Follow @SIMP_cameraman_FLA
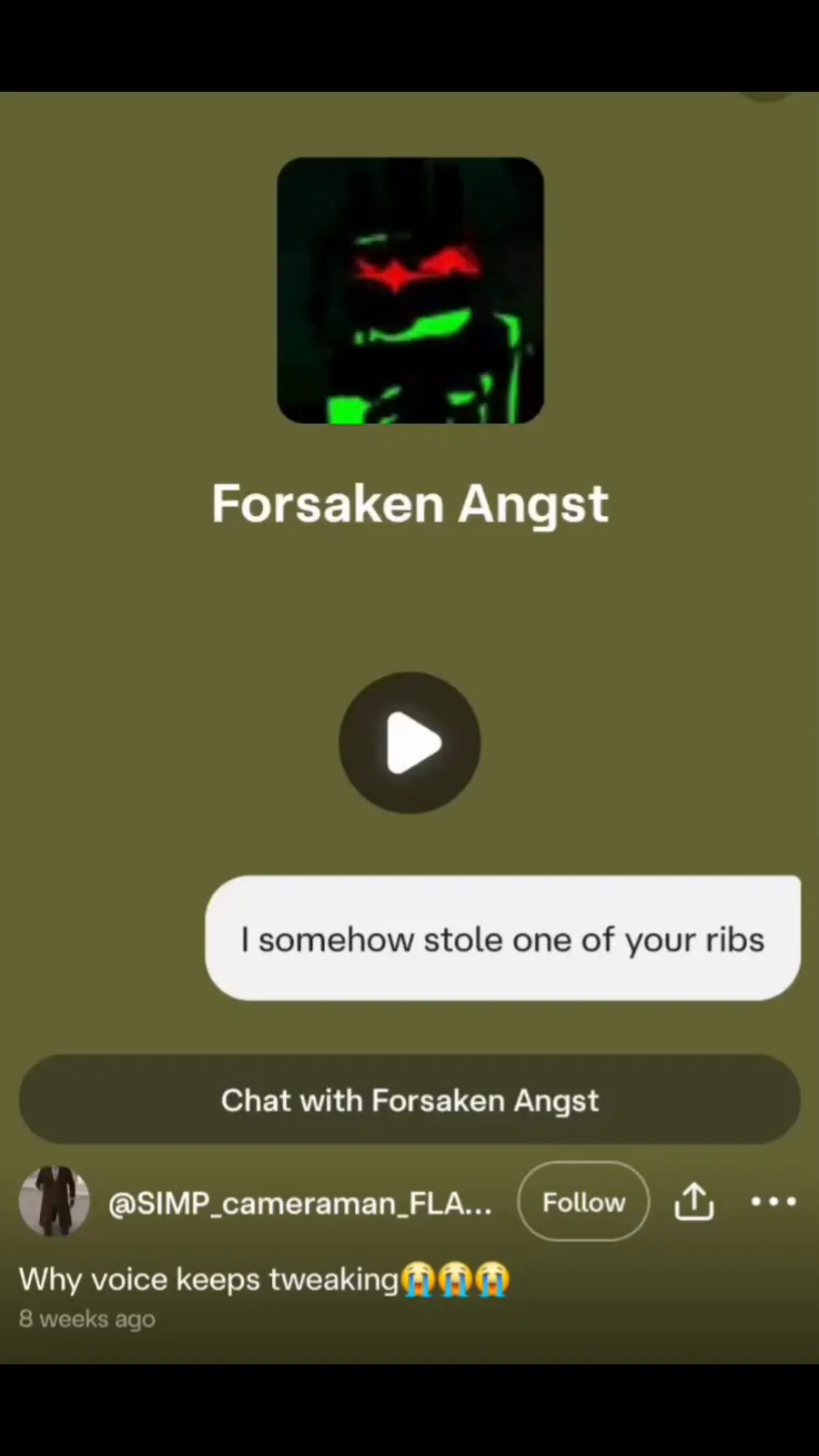 (x=583, y=1201)
